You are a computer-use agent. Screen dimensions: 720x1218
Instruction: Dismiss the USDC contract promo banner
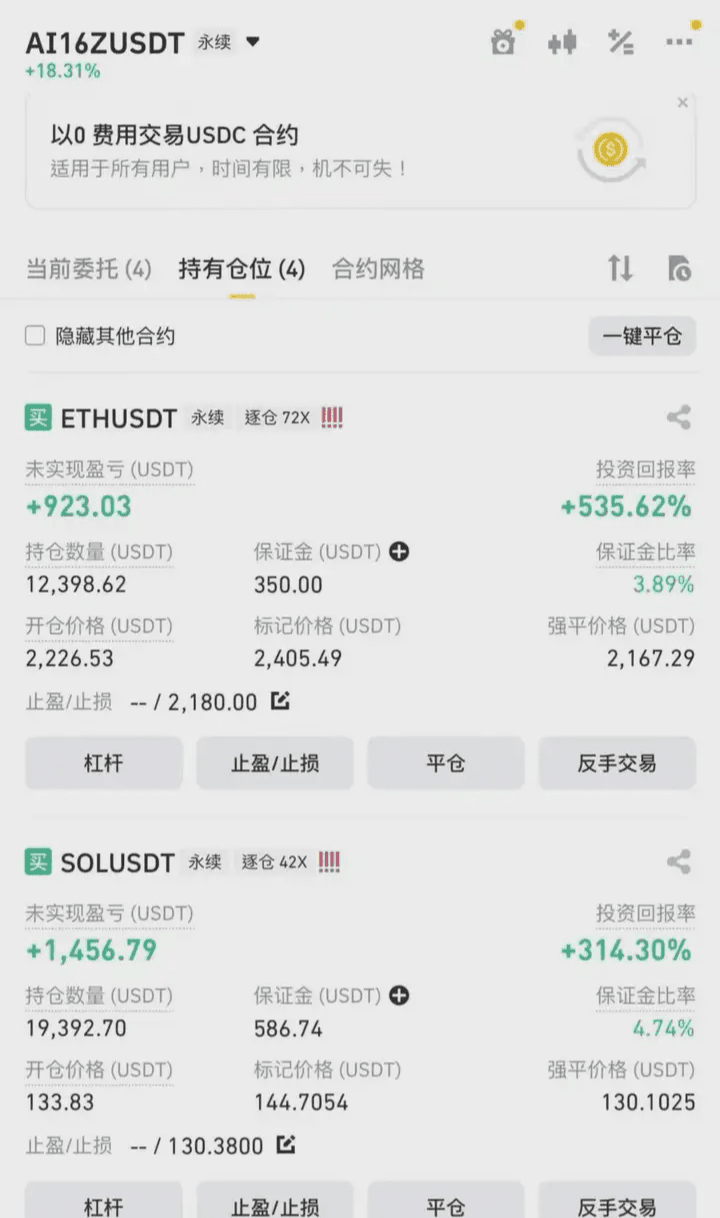(683, 103)
